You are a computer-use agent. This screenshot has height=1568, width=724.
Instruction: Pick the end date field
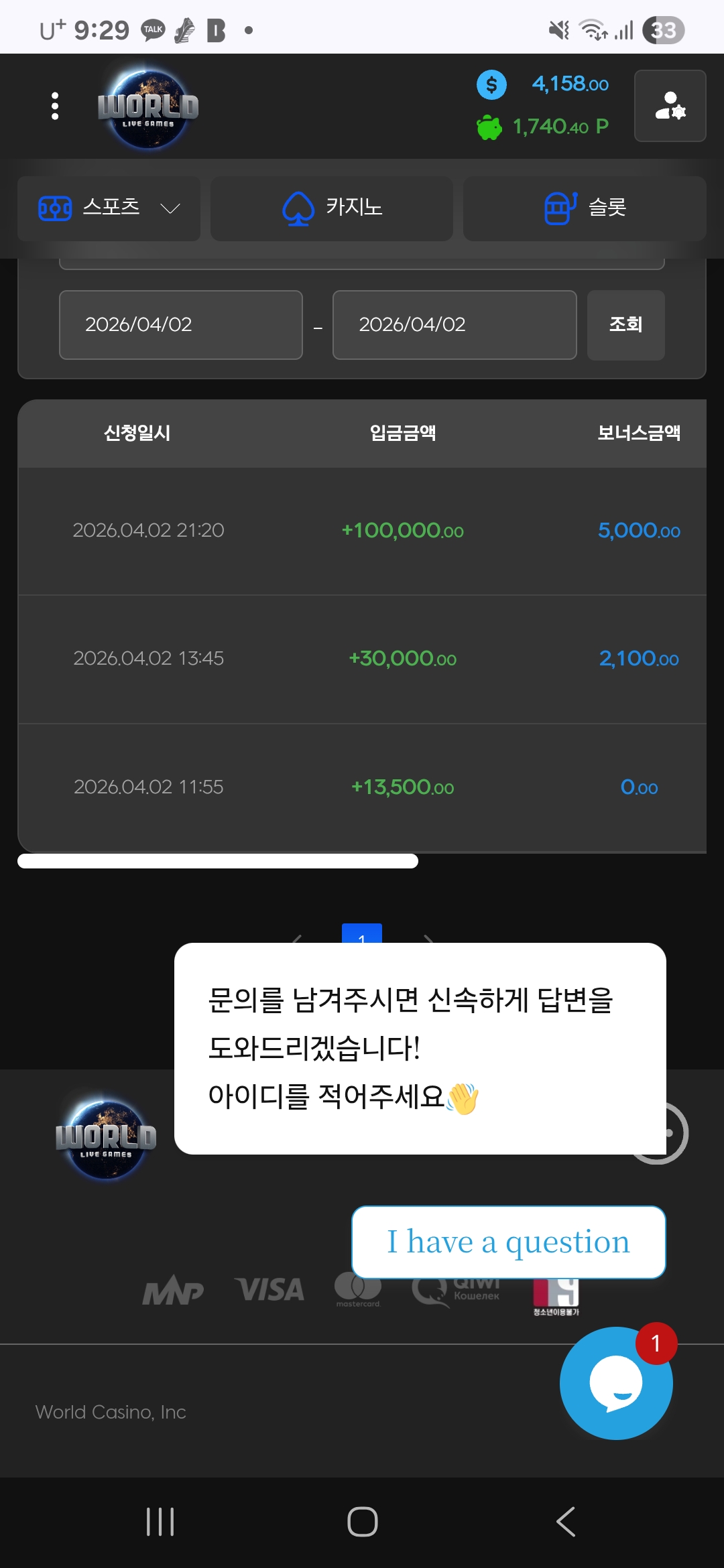[454, 325]
